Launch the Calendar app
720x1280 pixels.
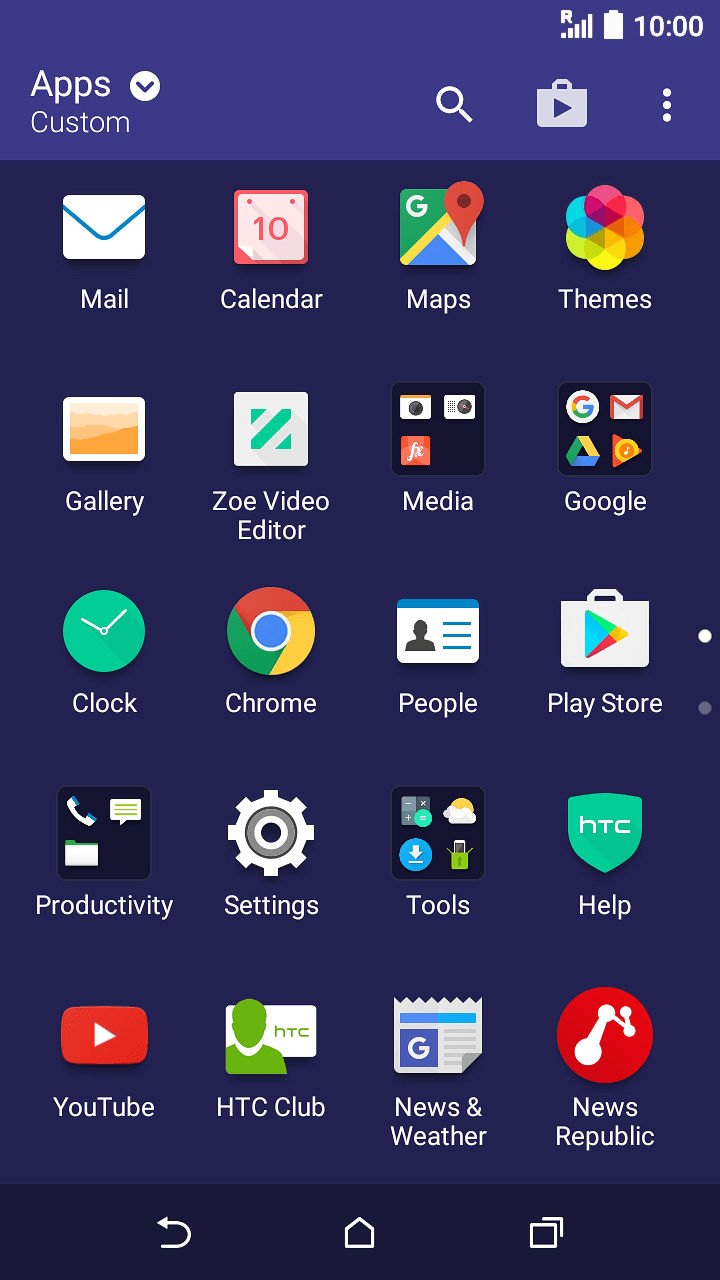coord(271,227)
